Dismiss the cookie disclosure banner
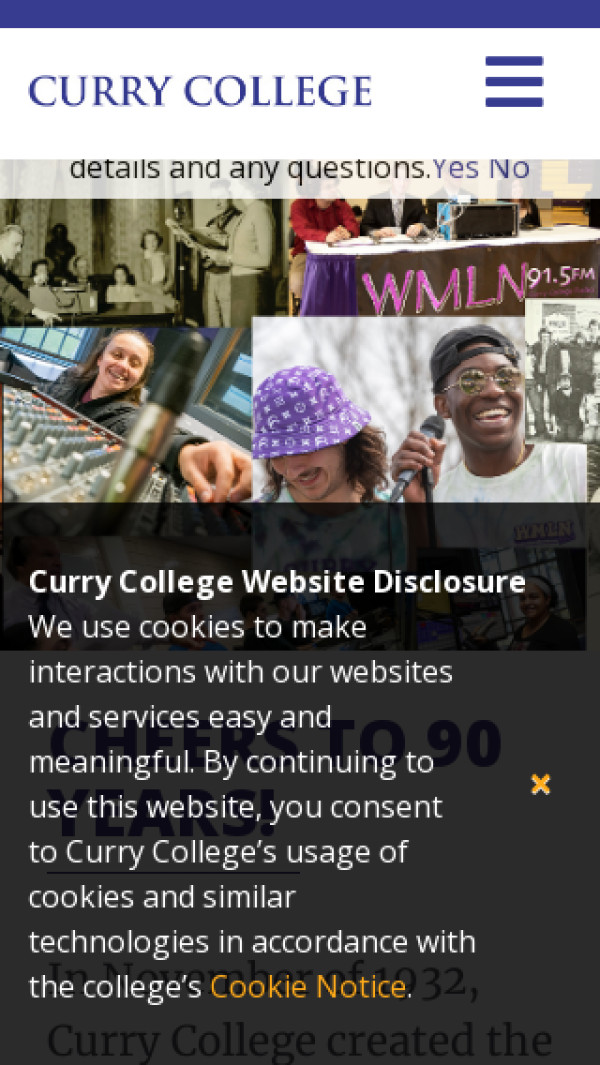The height and width of the screenshot is (1065, 600). point(540,785)
